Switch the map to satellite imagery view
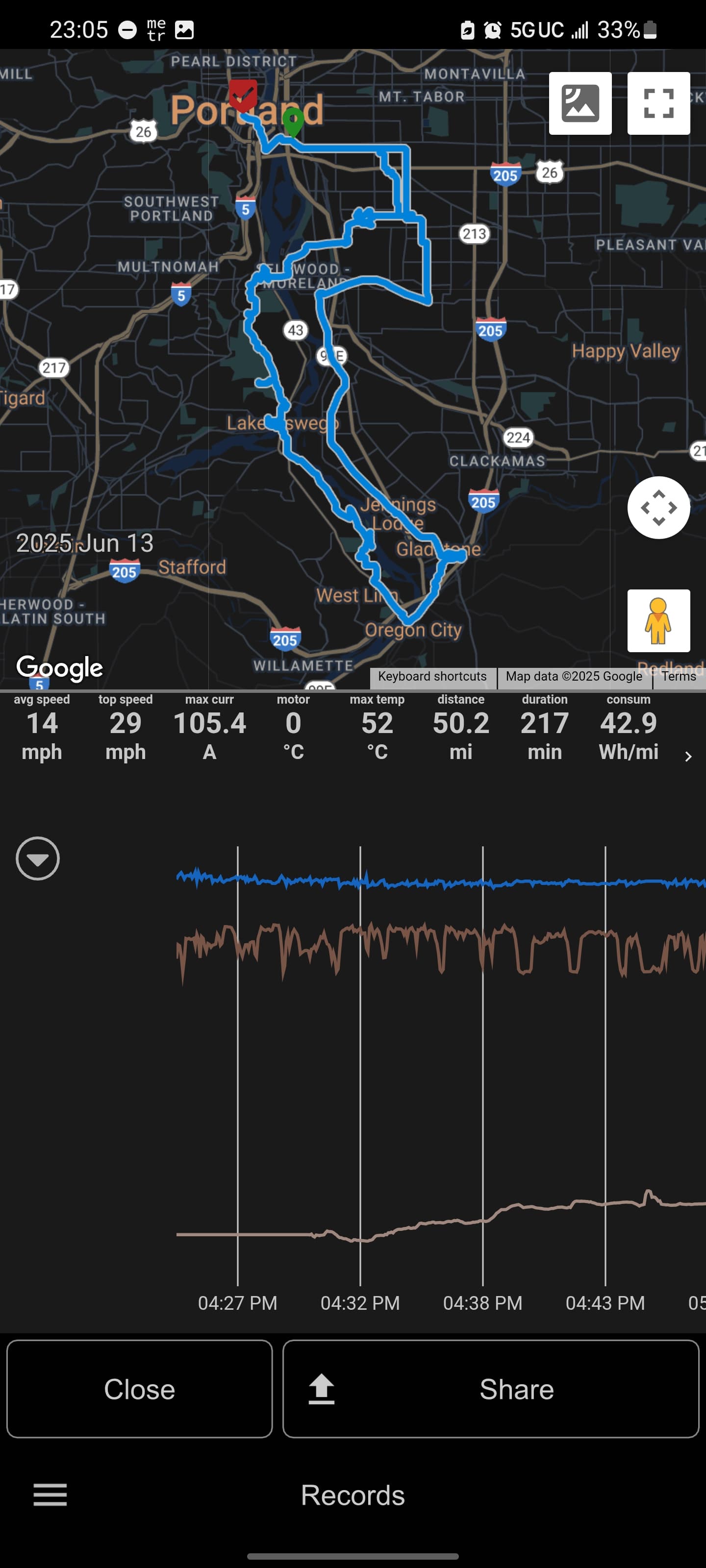The image size is (706, 1568). click(580, 103)
